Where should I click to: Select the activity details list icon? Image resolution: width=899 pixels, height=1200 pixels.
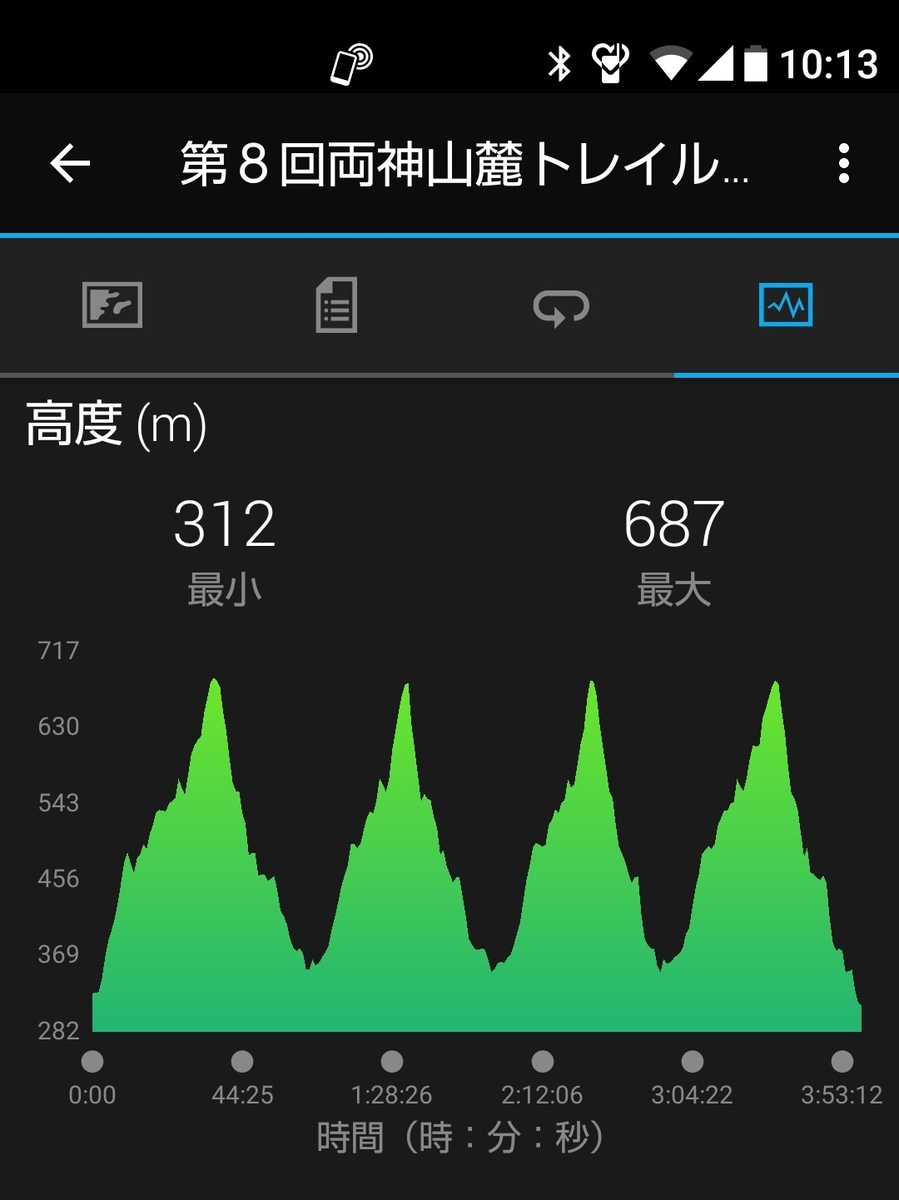338,307
